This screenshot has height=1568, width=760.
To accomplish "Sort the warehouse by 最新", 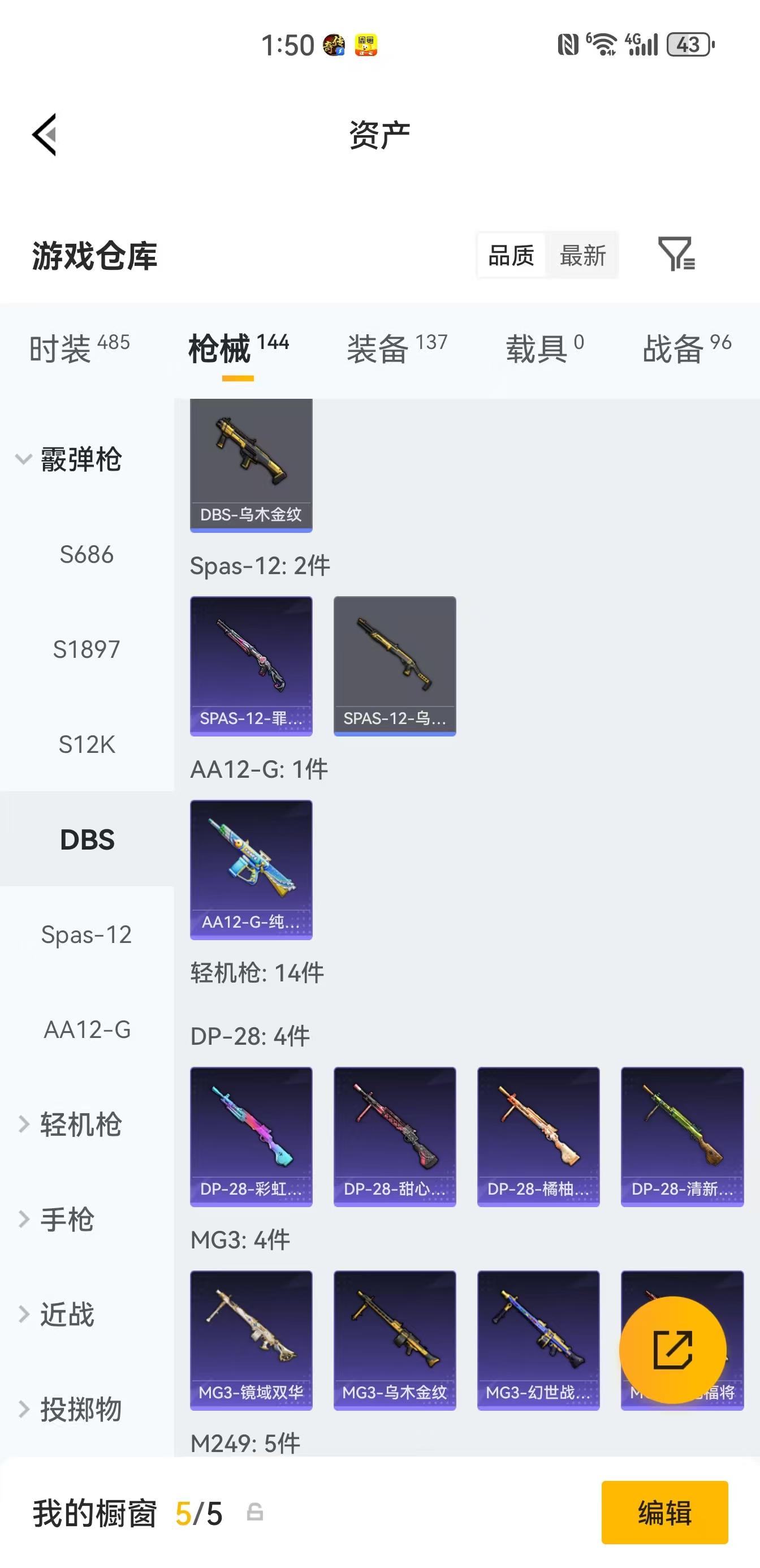I will coord(582,256).
